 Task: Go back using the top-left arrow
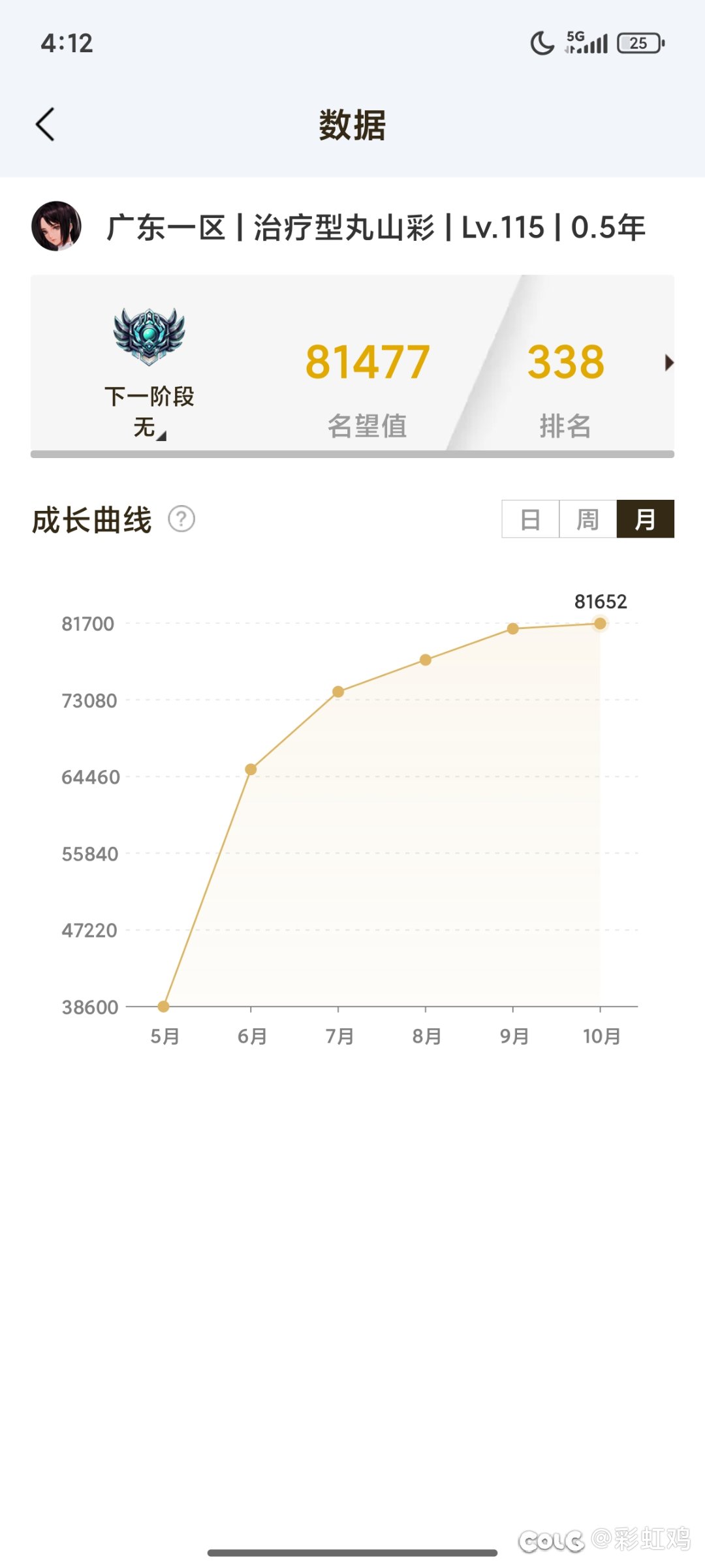45,124
